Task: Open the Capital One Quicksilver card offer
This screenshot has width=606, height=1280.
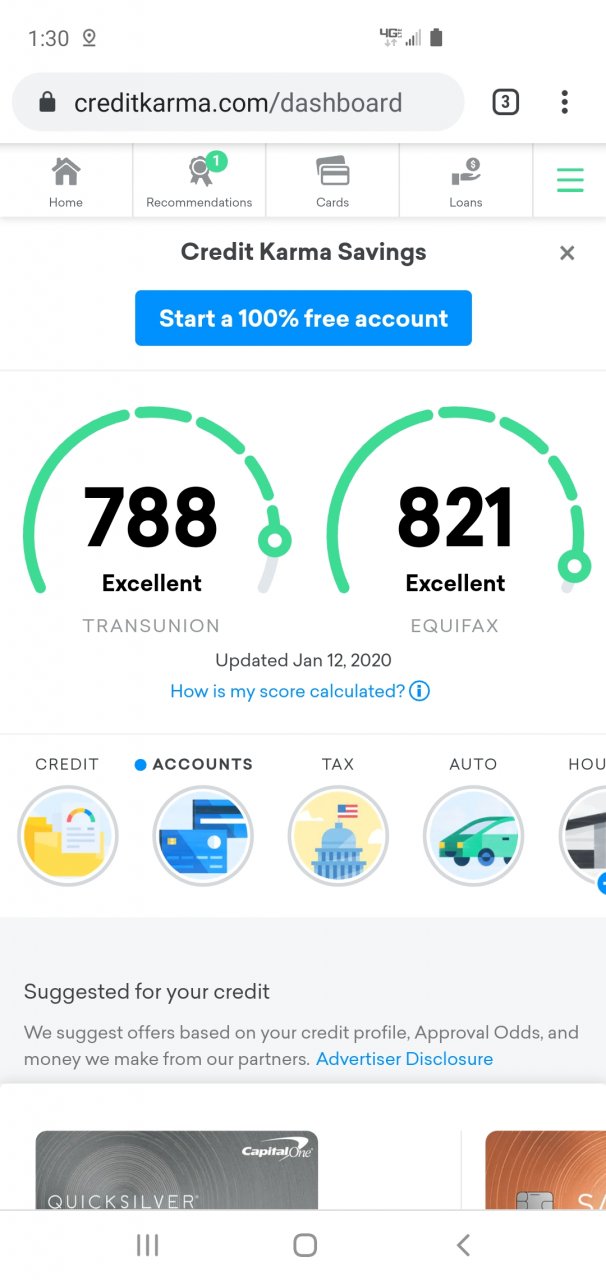Action: [x=177, y=1170]
